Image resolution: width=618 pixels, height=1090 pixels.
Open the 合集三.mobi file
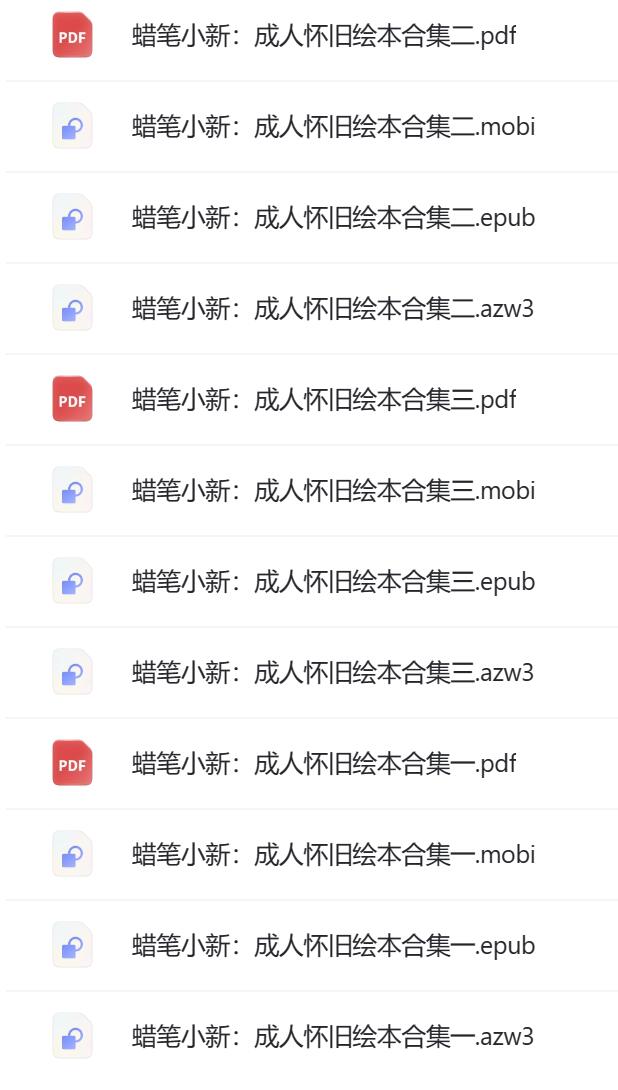[333, 492]
